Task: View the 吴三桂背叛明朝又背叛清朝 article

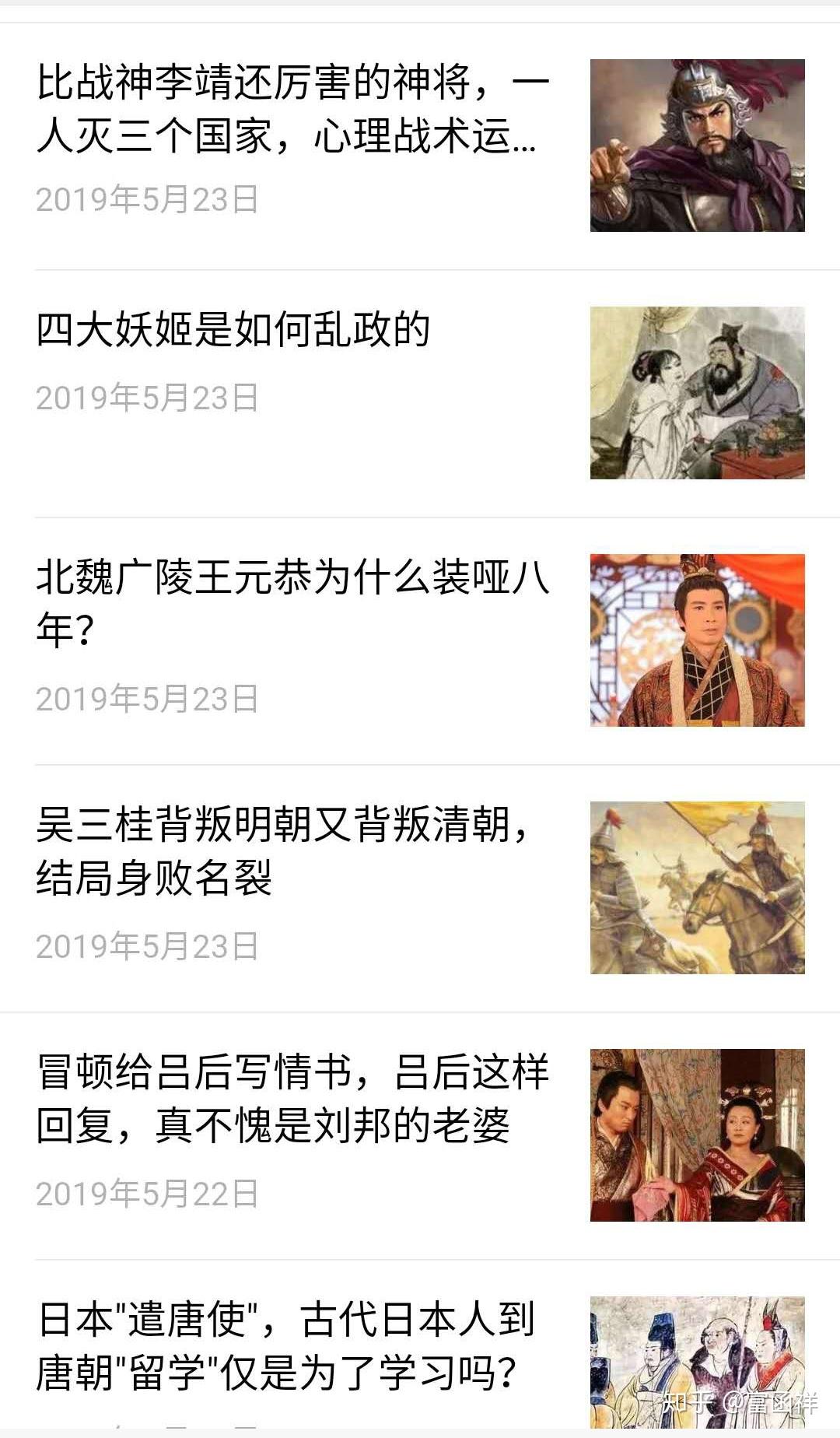Action: tap(285, 851)
